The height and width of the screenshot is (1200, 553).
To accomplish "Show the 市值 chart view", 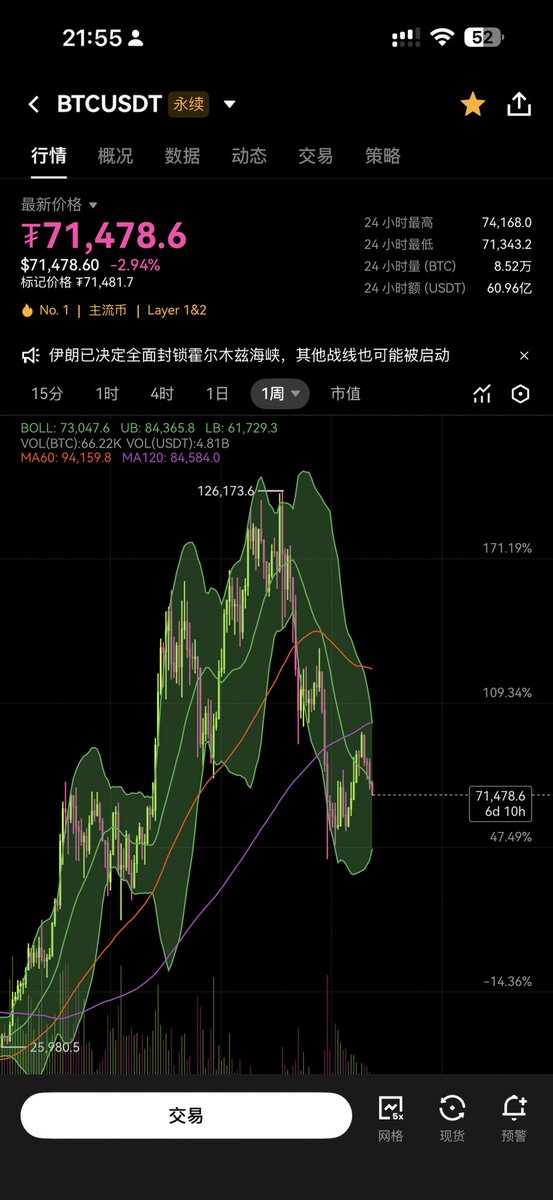I will tap(346, 394).
